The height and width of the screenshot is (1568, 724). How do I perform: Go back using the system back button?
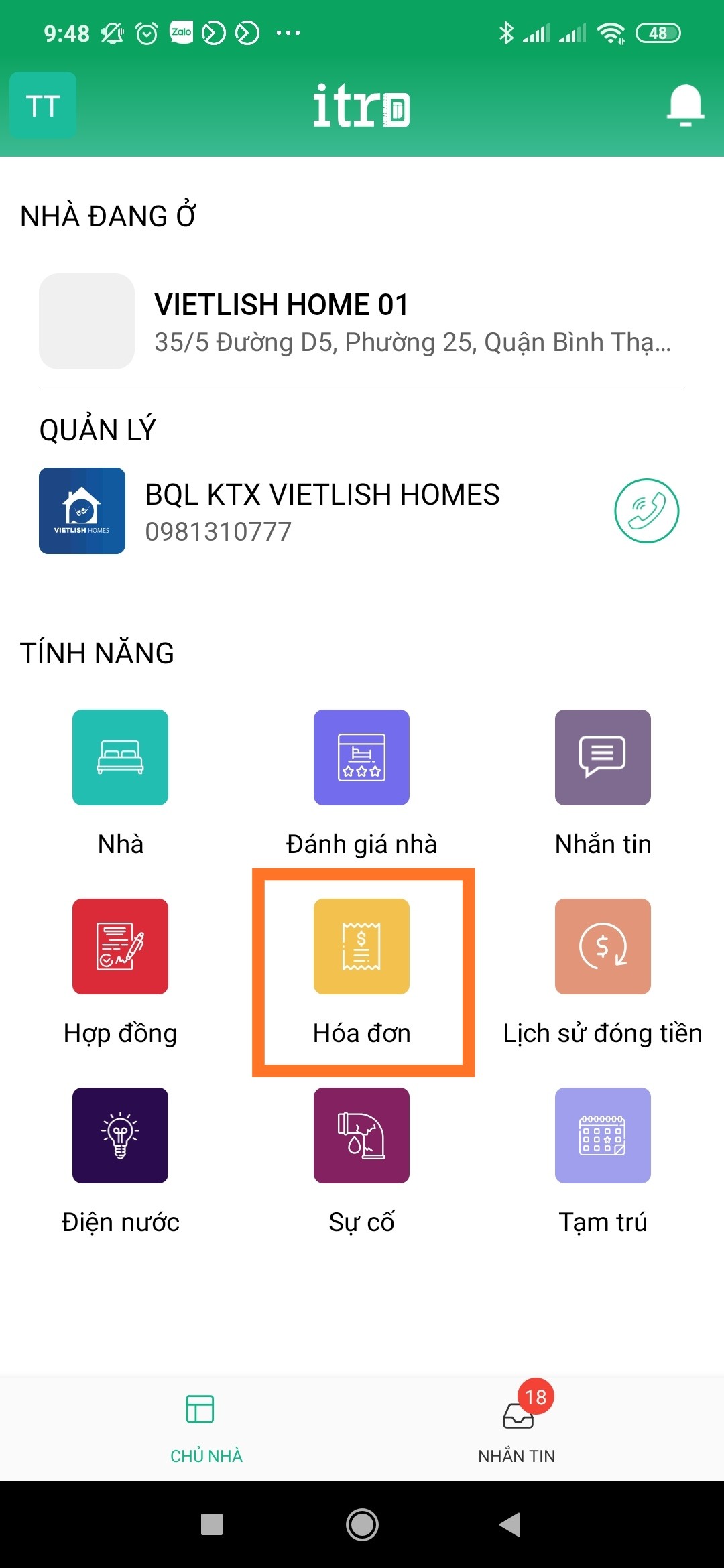click(x=511, y=1524)
